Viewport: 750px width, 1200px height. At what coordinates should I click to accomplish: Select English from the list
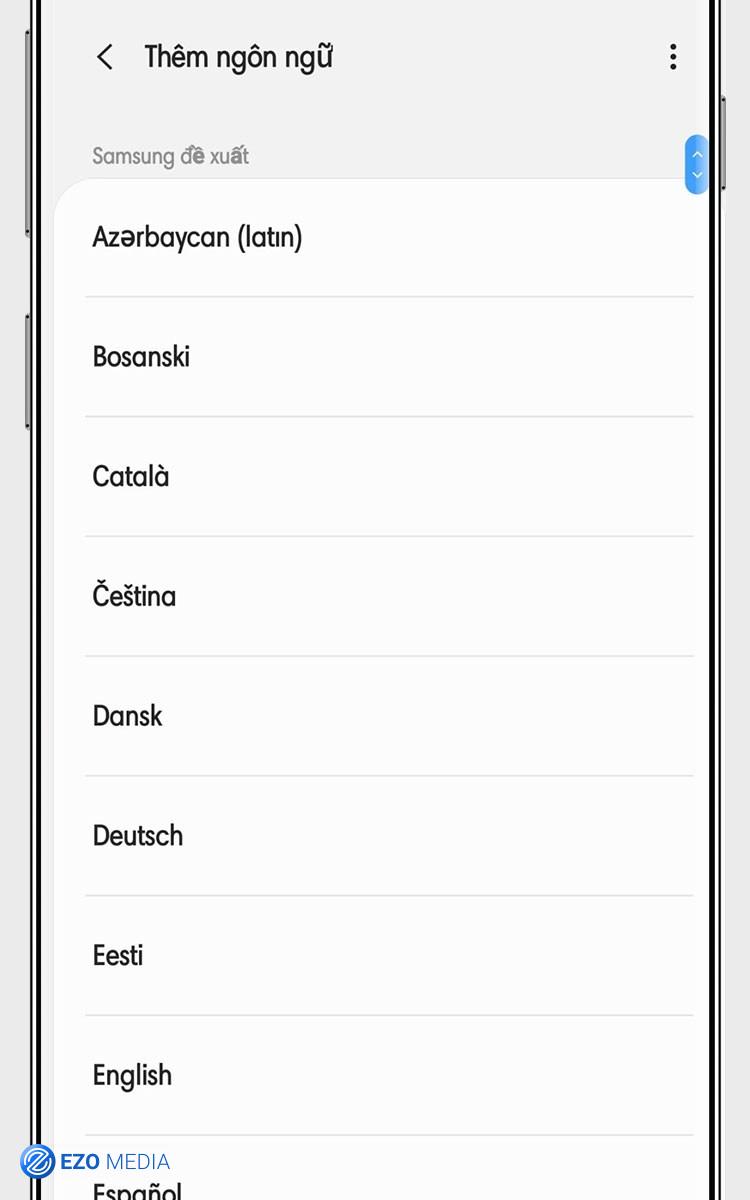tap(375, 1076)
